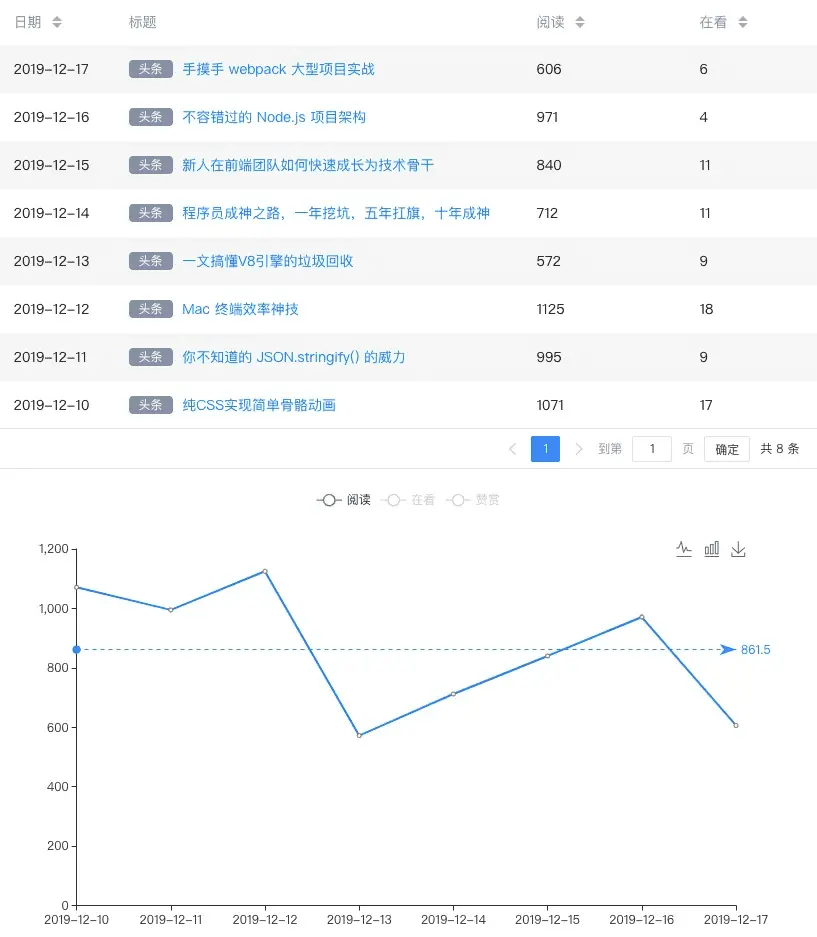Download the chart as image
Image resolution: width=817 pixels, height=937 pixels.
click(x=739, y=549)
